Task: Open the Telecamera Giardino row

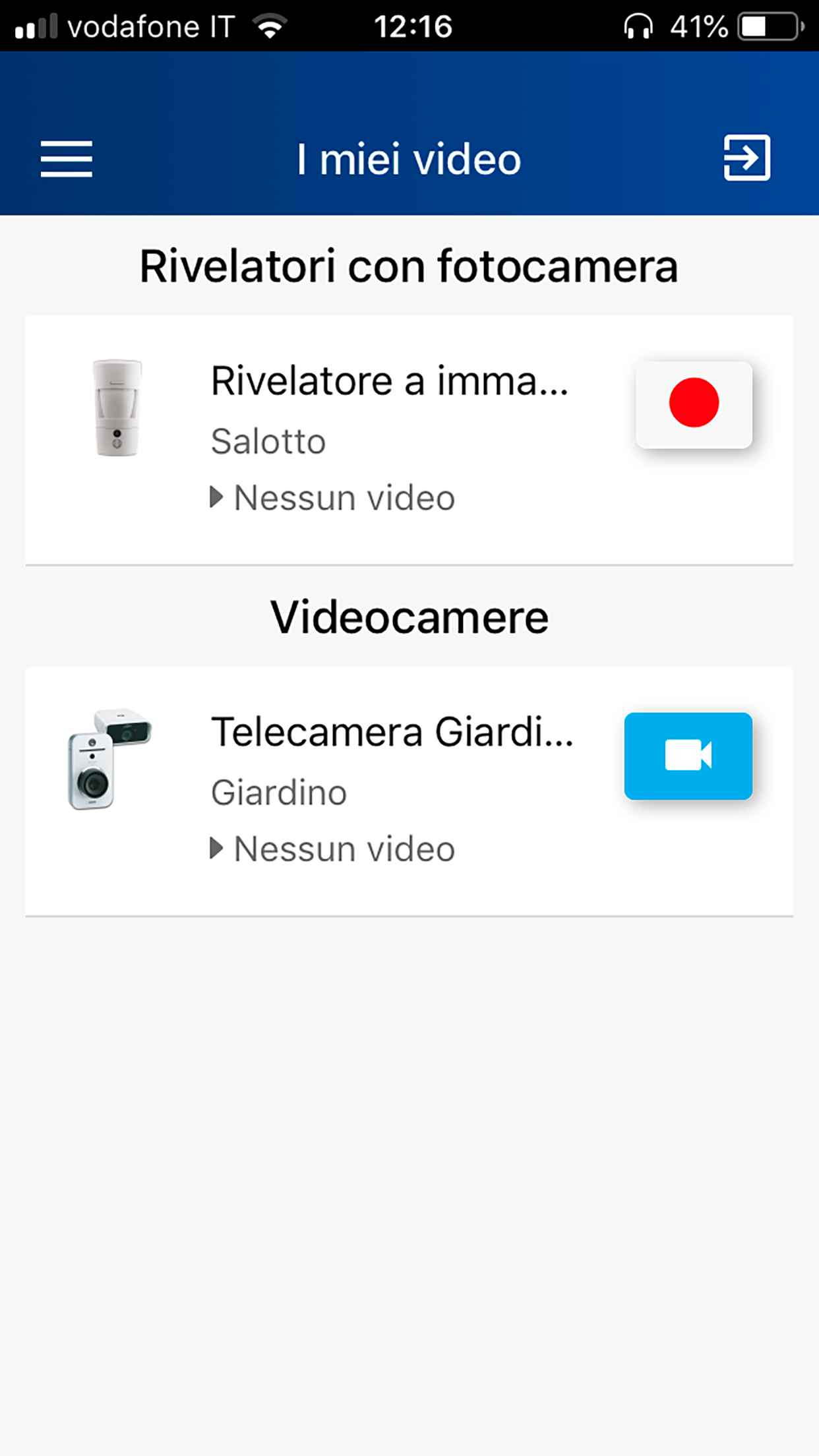Action: point(392,733)
